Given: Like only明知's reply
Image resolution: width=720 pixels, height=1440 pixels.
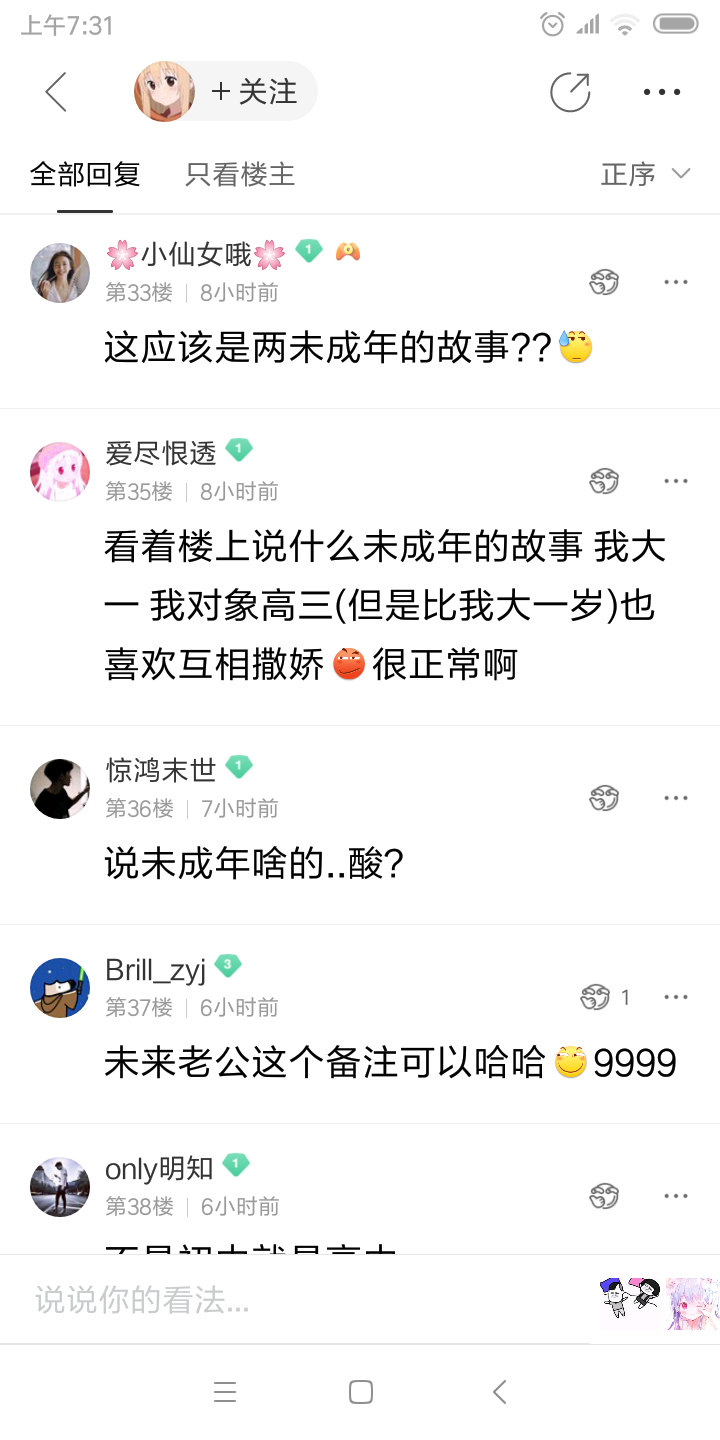Looking at the screenshot, I should pyautogui.click(x=604, y=1196).
